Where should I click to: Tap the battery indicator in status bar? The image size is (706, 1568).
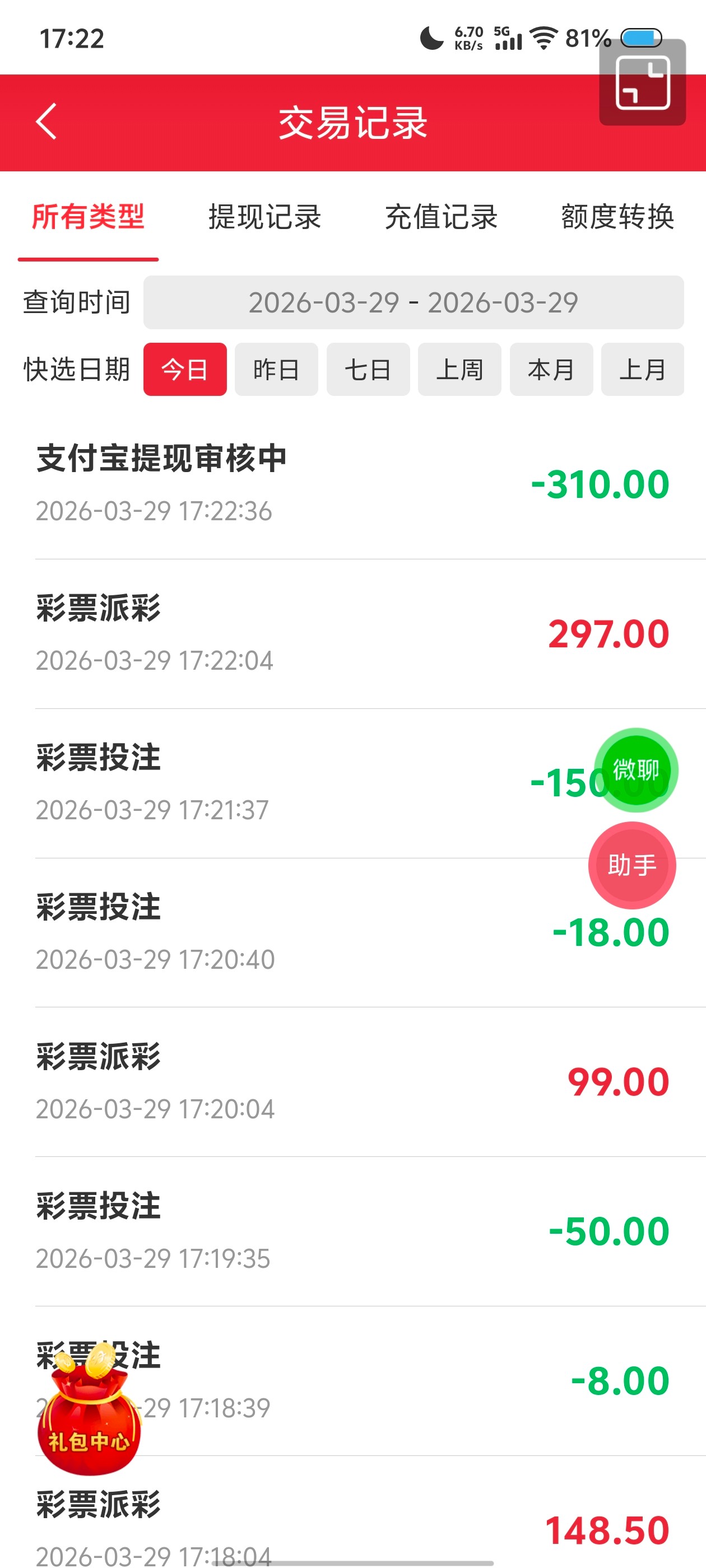tap(642, 38)
